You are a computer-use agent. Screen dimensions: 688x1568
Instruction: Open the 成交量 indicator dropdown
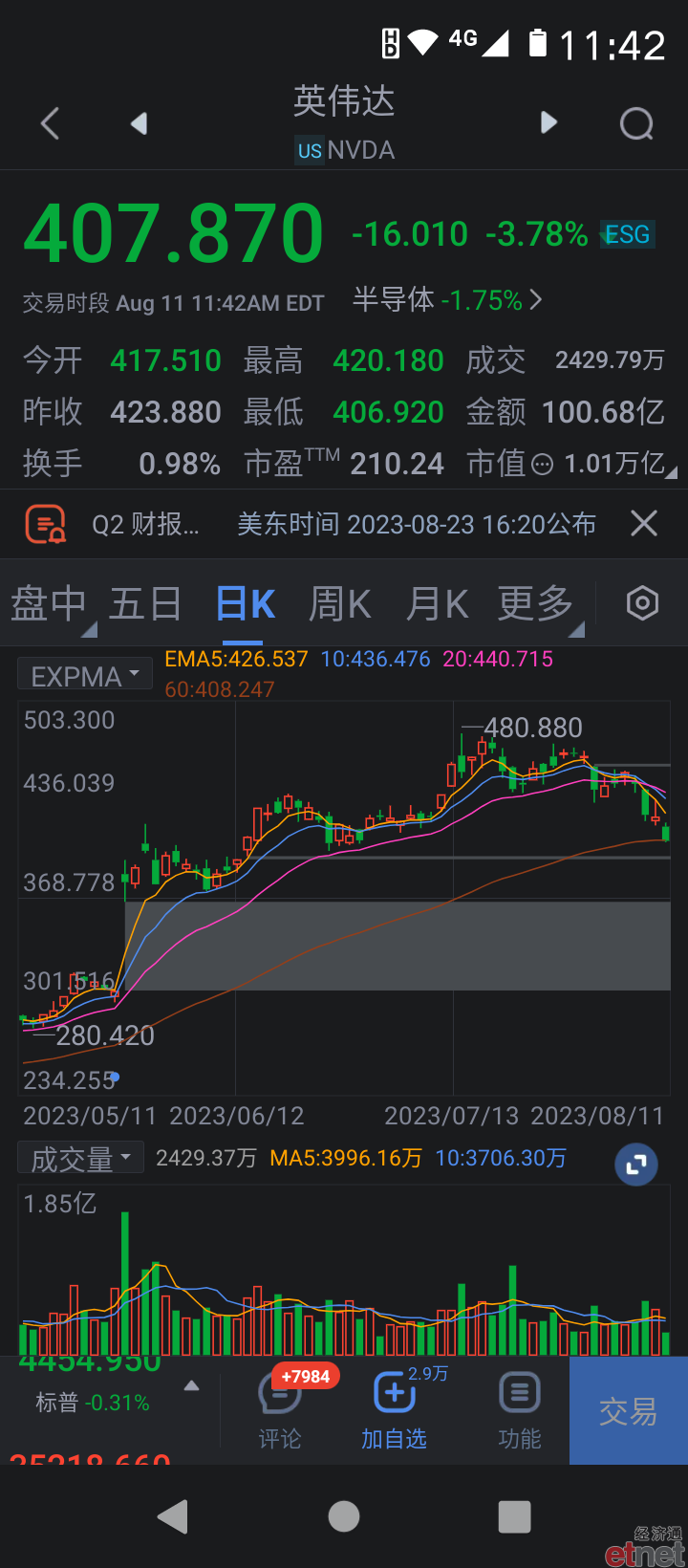80,1159
